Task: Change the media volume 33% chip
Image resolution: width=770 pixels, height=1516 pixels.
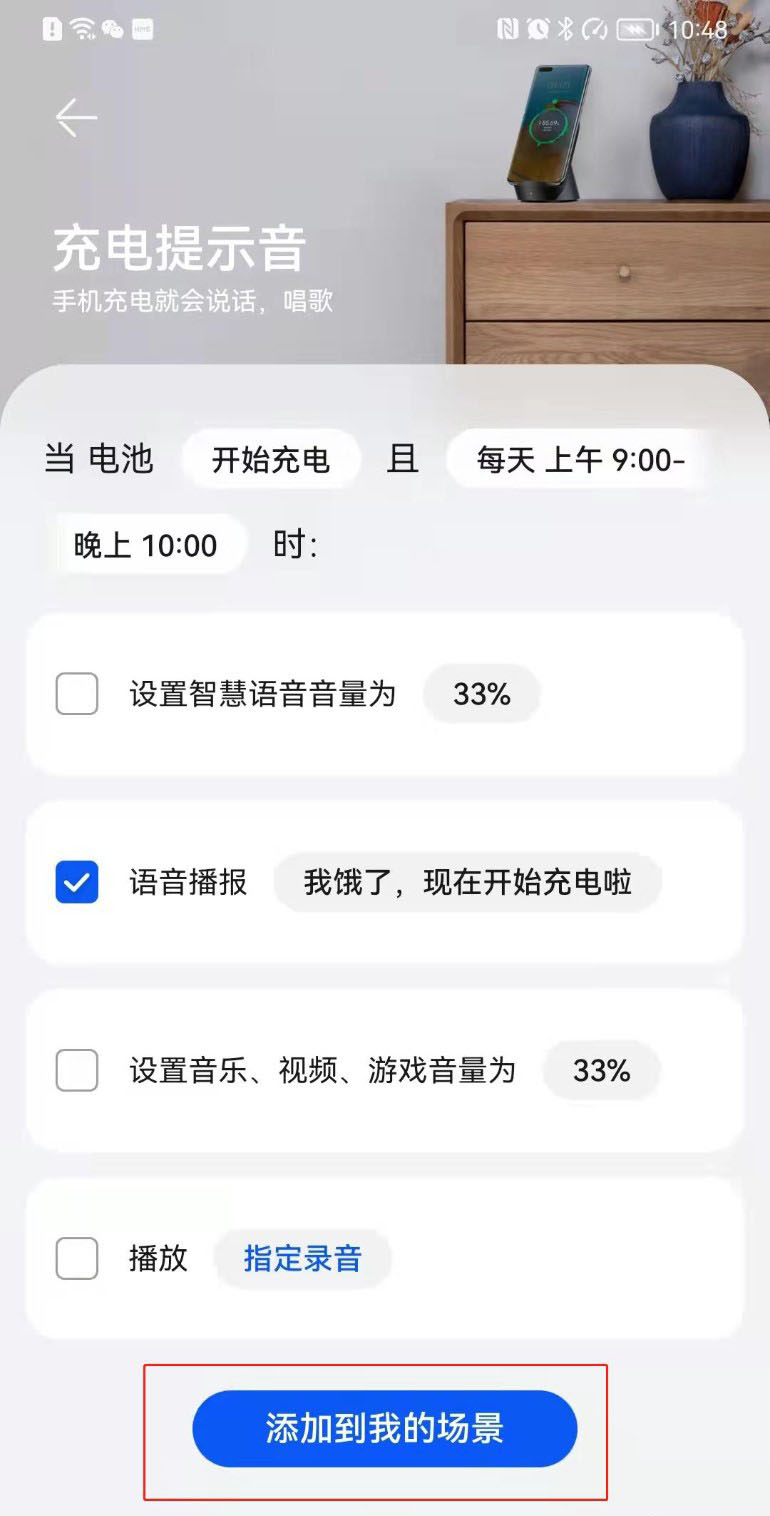Action: tap(602, 1071)
